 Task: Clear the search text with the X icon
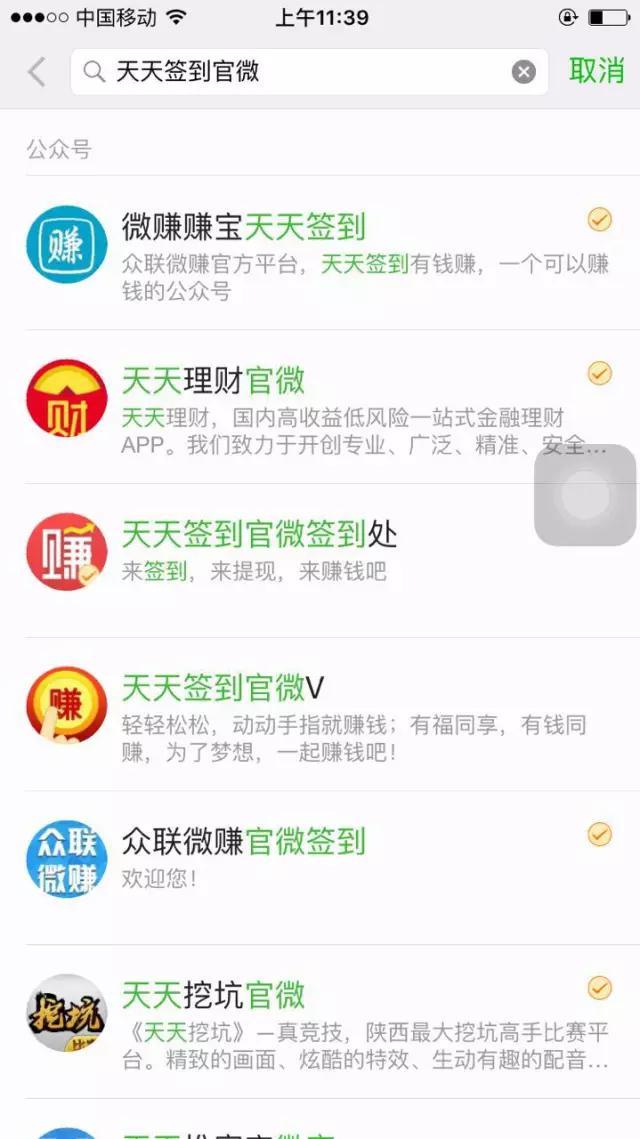click(524, 72)
